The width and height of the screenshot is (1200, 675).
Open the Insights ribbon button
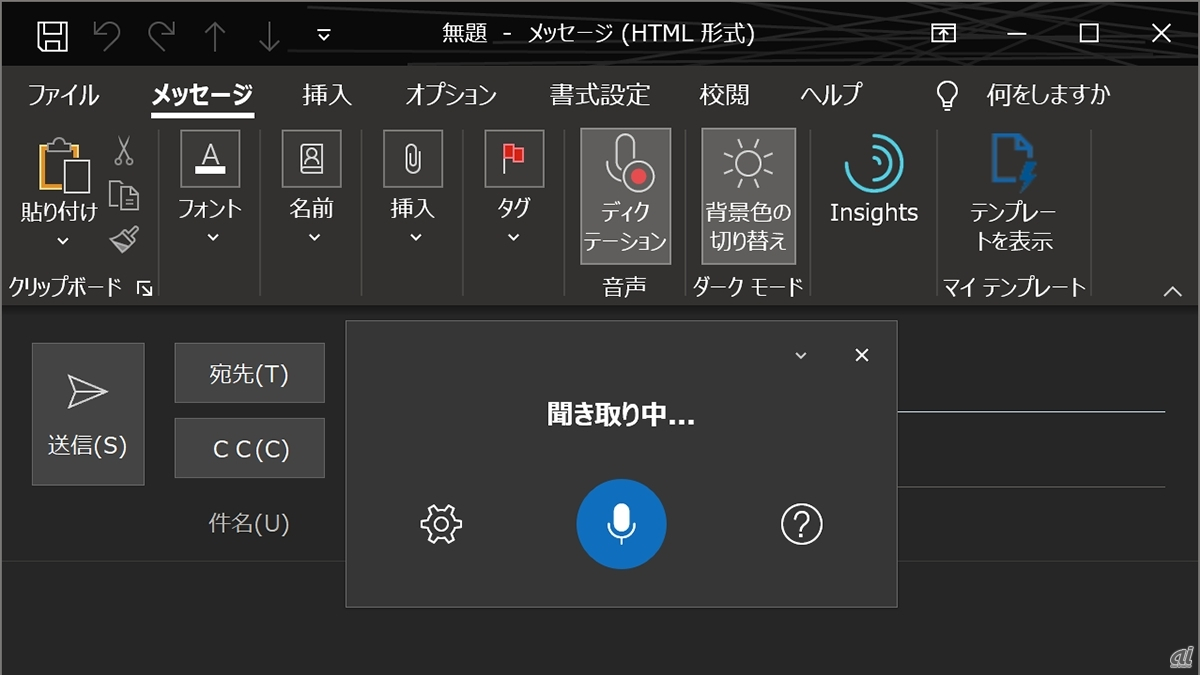click(873, 182)
